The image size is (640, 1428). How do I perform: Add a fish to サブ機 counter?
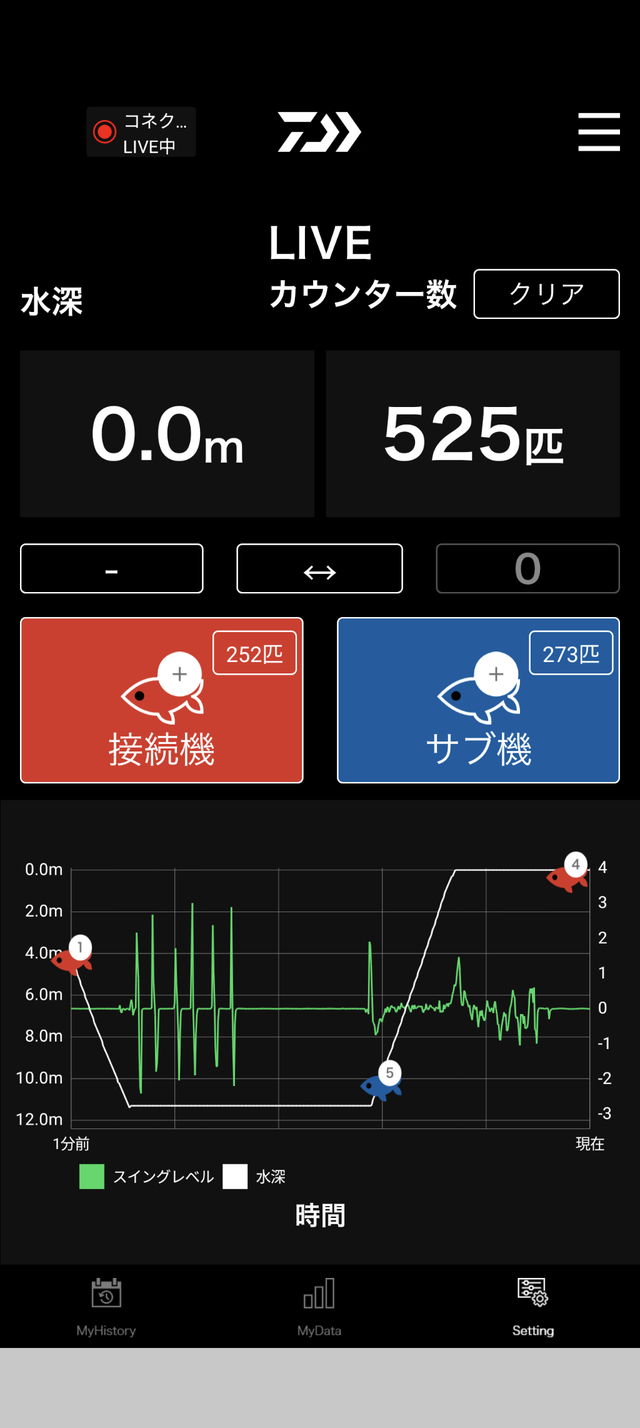point(478,700)
